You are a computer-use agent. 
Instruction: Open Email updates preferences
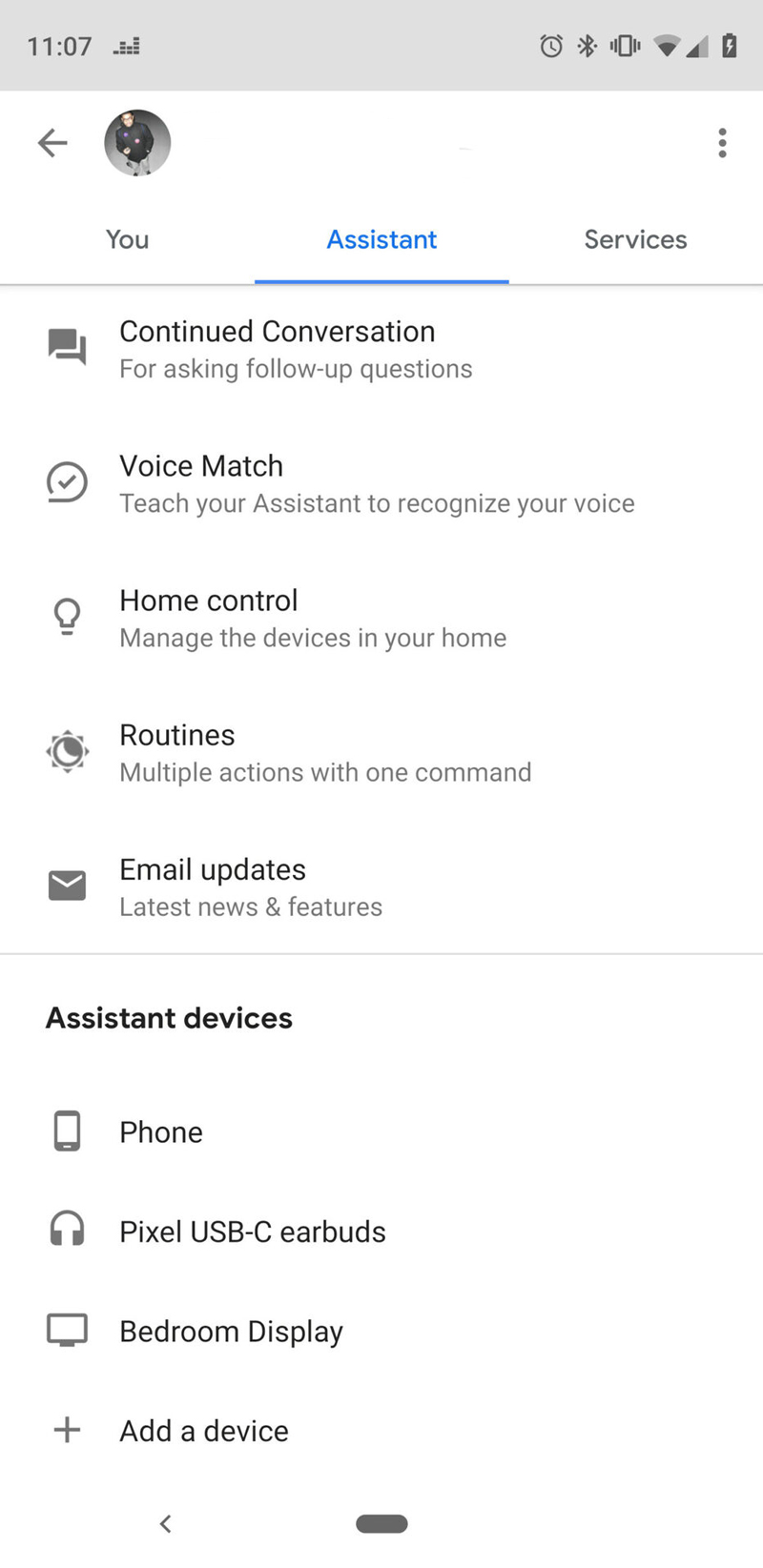click(x=250, y=886)
